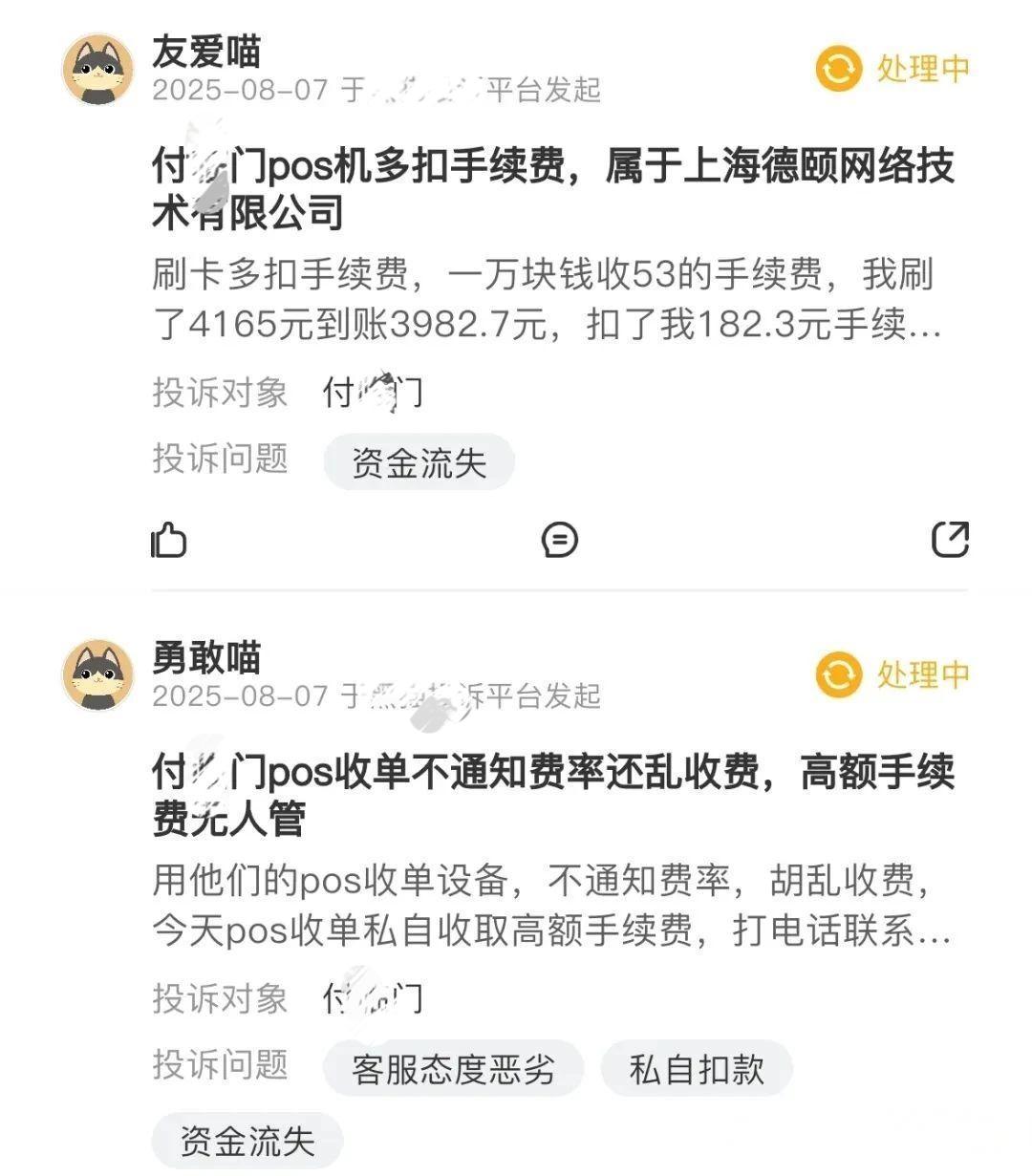This screenshot has width=1032, height=1176.
Task: Select the 私自扣款 tag
Action: click(x=697, y=1069)
